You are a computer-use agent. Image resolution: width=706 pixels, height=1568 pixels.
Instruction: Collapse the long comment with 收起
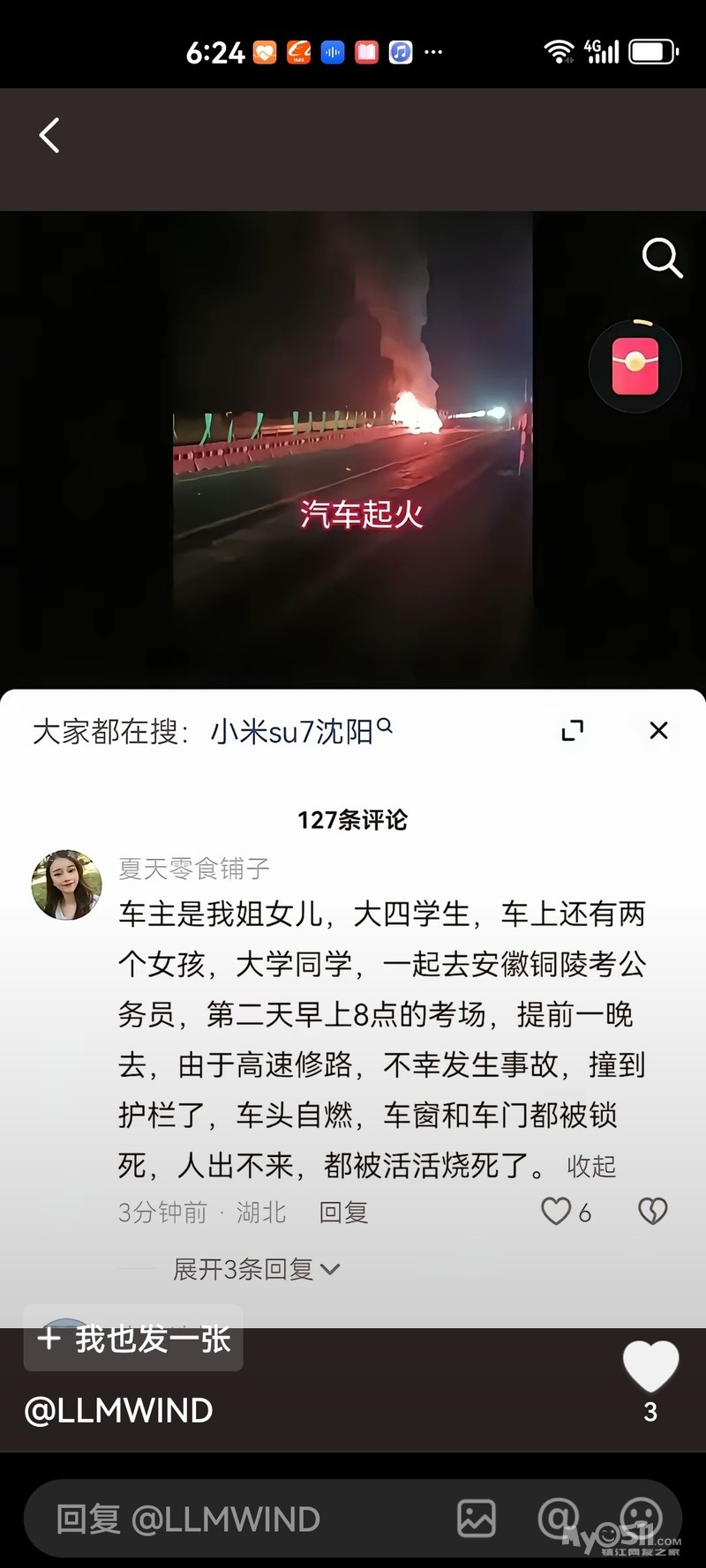coord(590,1166)
